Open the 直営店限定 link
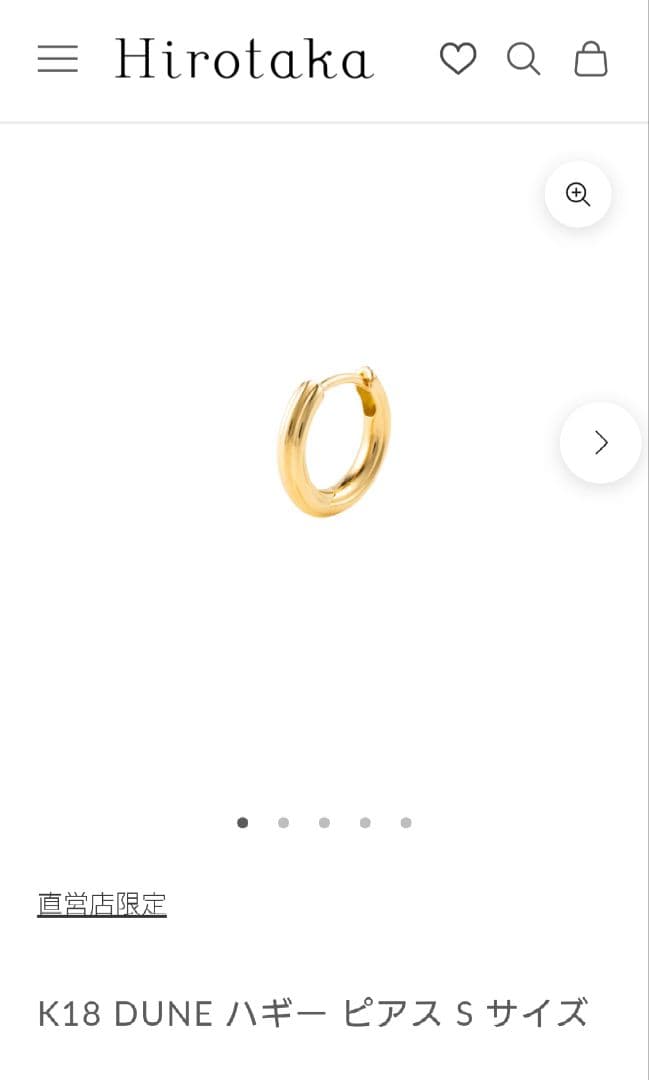Viewport: 649px width, 1080px height. pos(102,904)
